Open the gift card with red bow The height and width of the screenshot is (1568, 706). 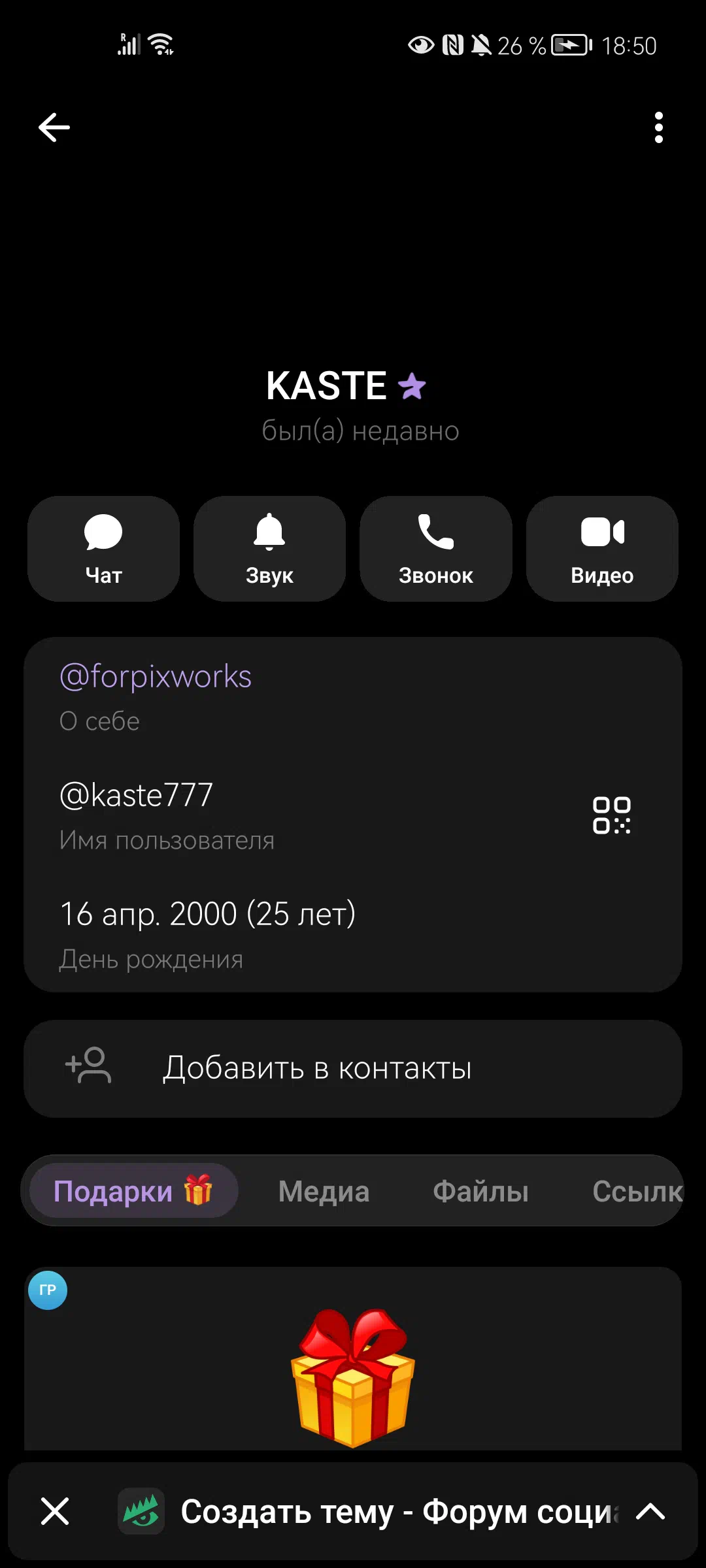tap(353, 1372)
